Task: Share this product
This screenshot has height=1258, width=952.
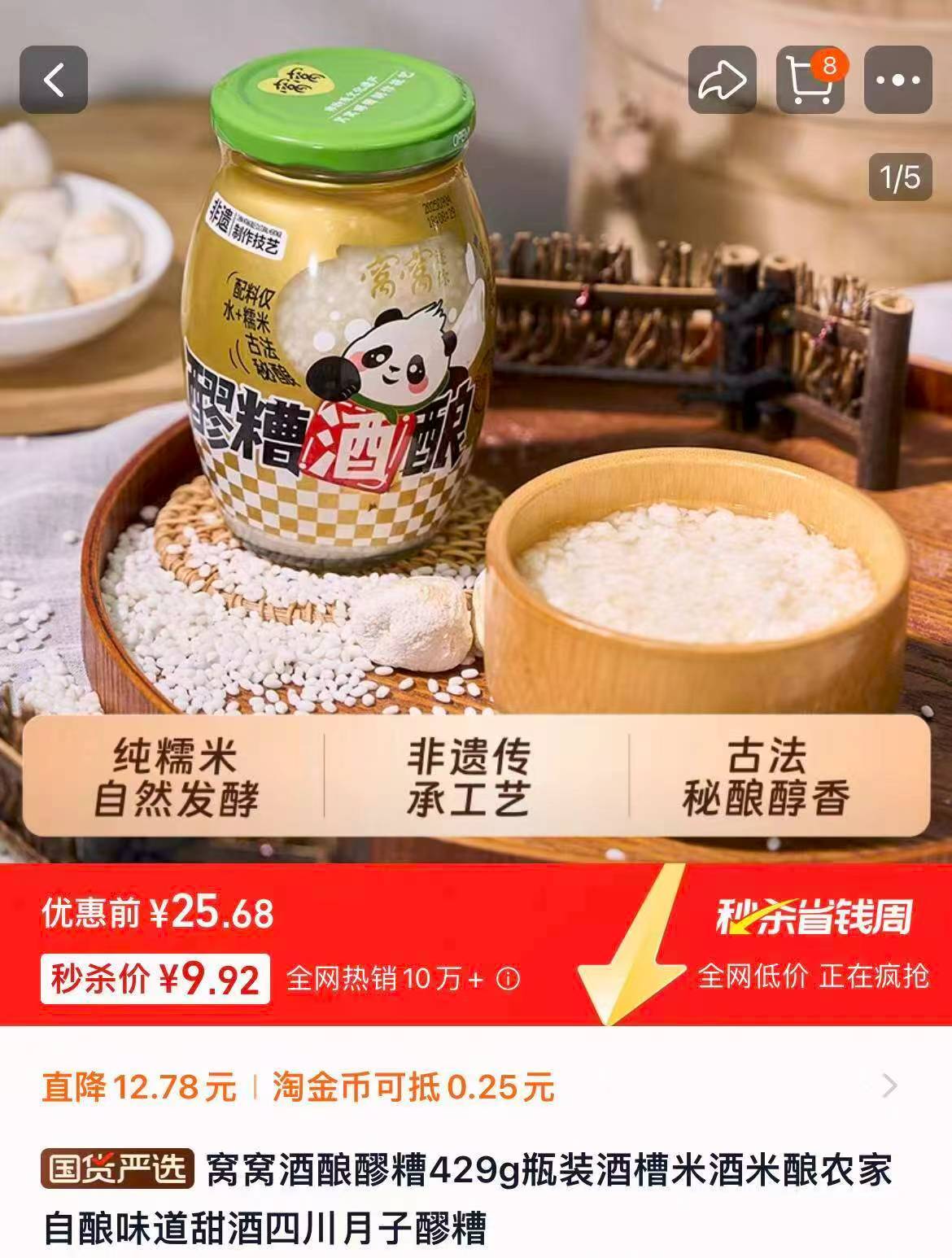Action: click(x=722, y=81)
